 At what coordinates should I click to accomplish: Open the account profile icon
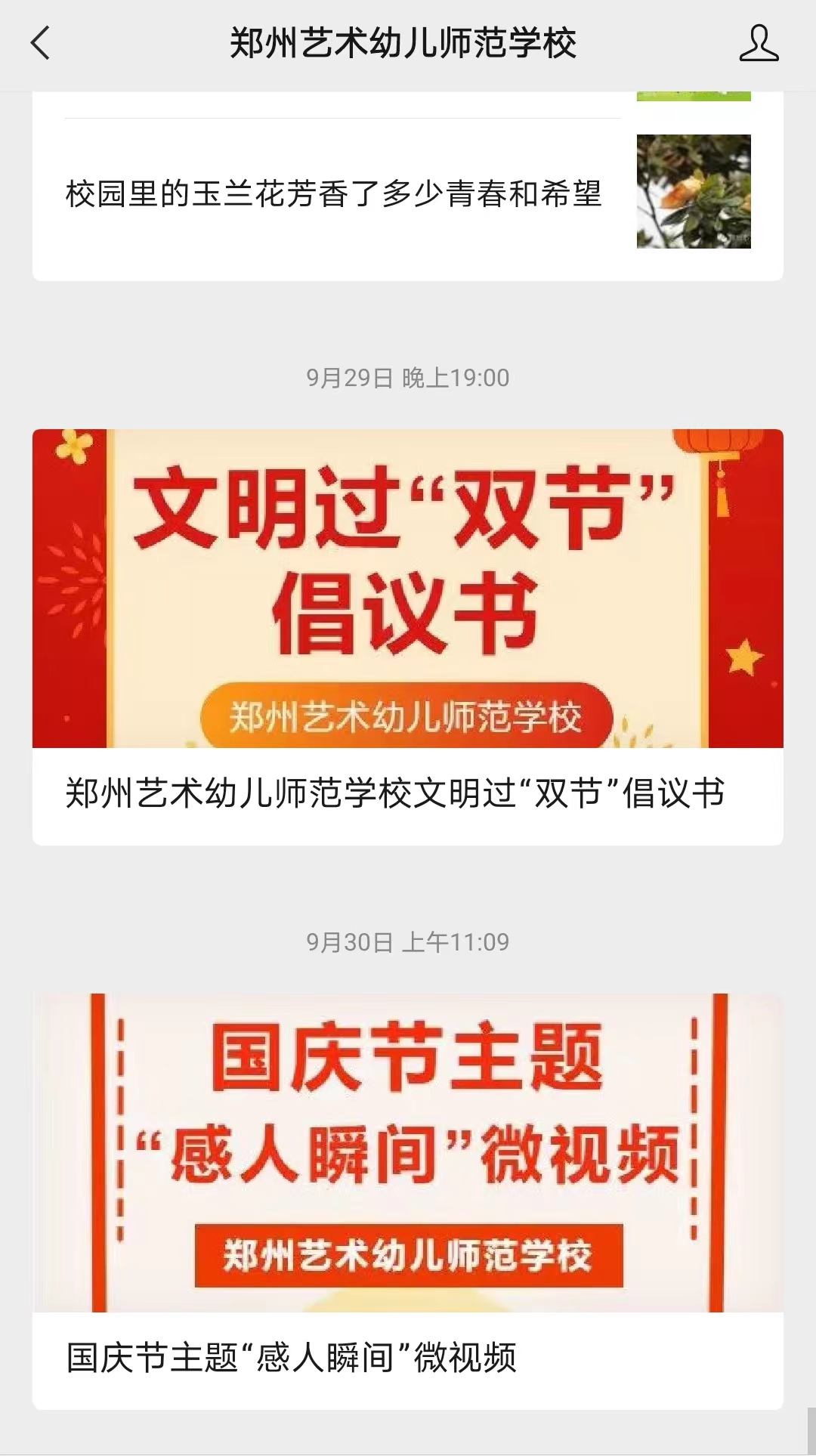coord(759,43)
